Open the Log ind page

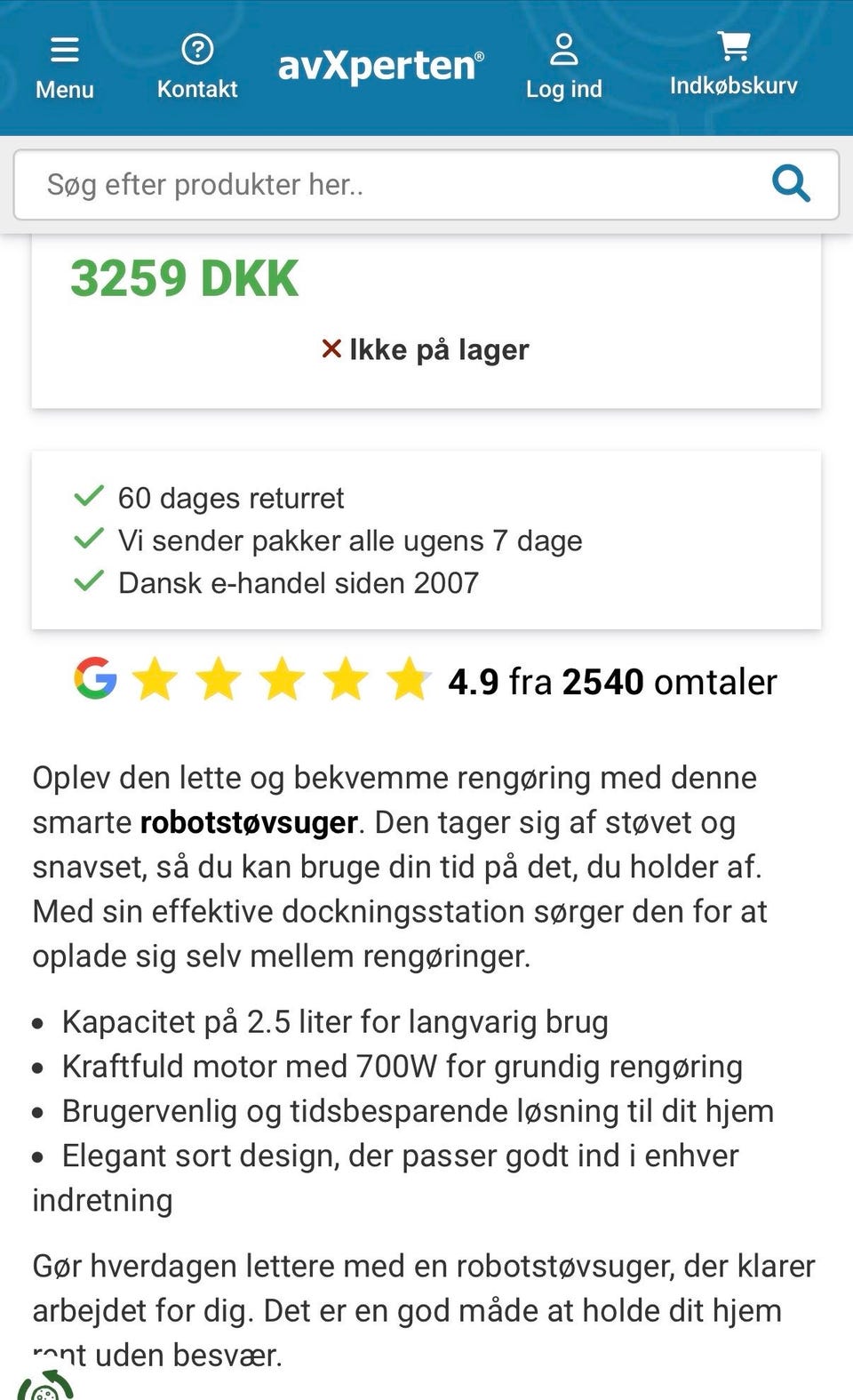[x=563, y=68]
